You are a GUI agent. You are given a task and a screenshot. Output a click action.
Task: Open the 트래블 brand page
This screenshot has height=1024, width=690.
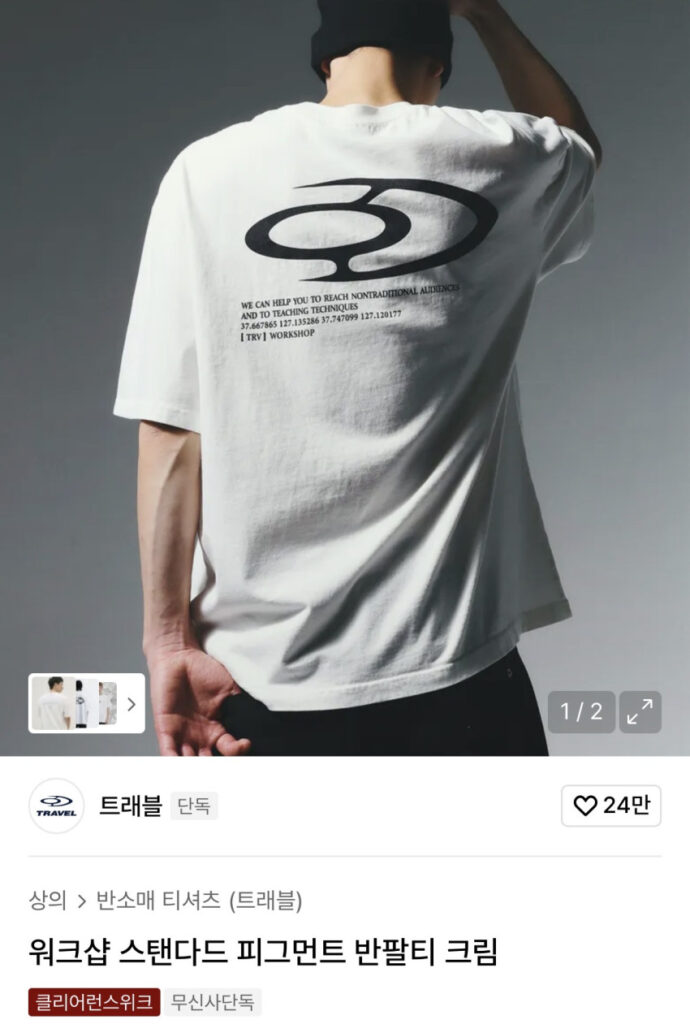click(130, 806)
